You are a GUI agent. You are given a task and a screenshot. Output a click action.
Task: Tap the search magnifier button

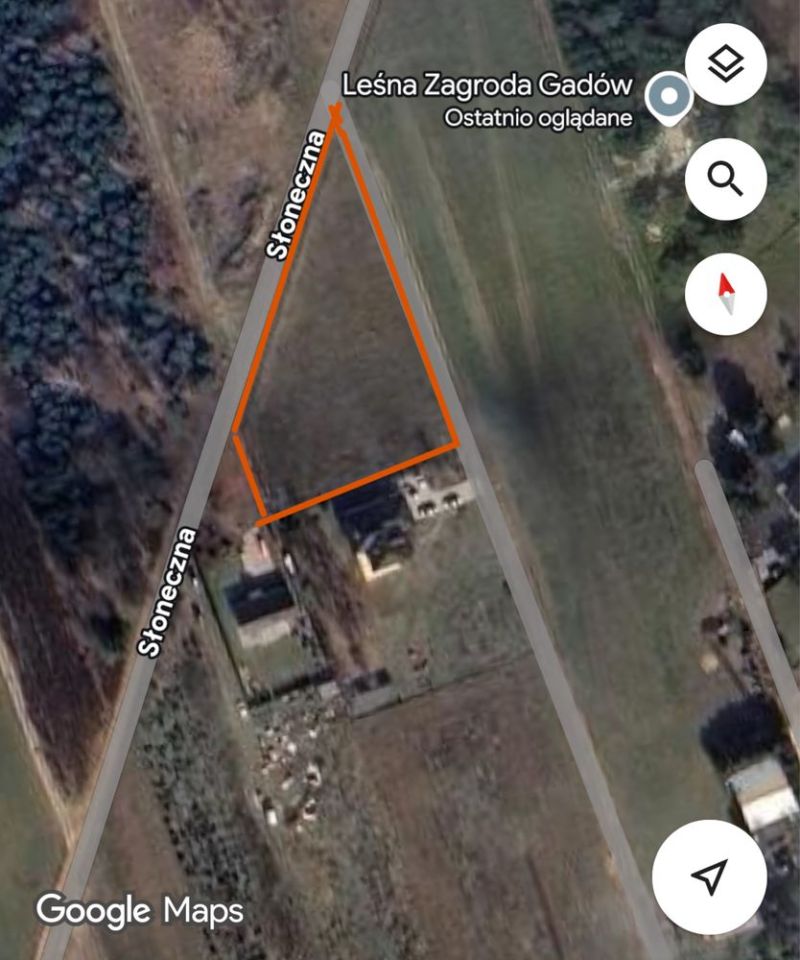click(x=726, y=179)
